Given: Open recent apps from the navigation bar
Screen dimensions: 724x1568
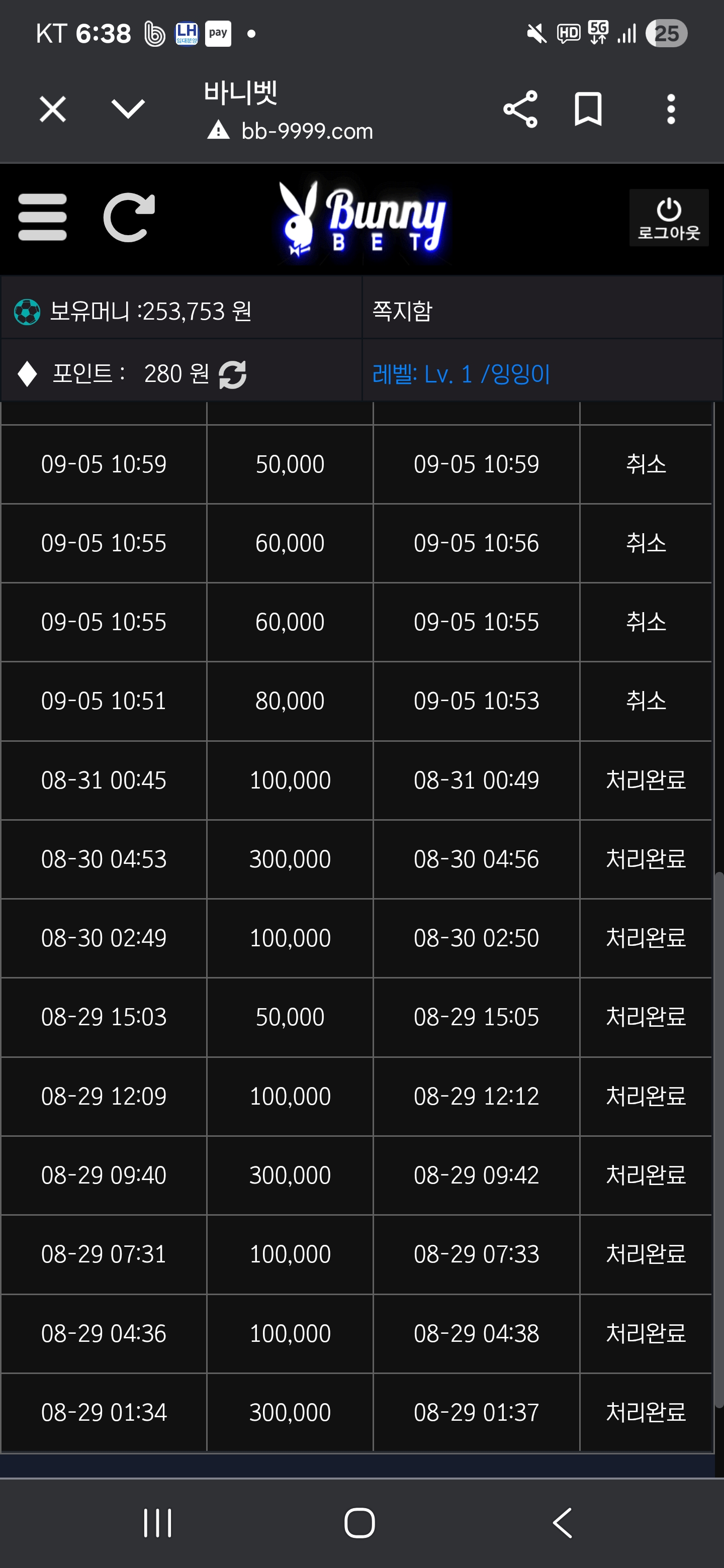Looking at the screenshot, I should pyautogui.click(x=158, y=1522).
